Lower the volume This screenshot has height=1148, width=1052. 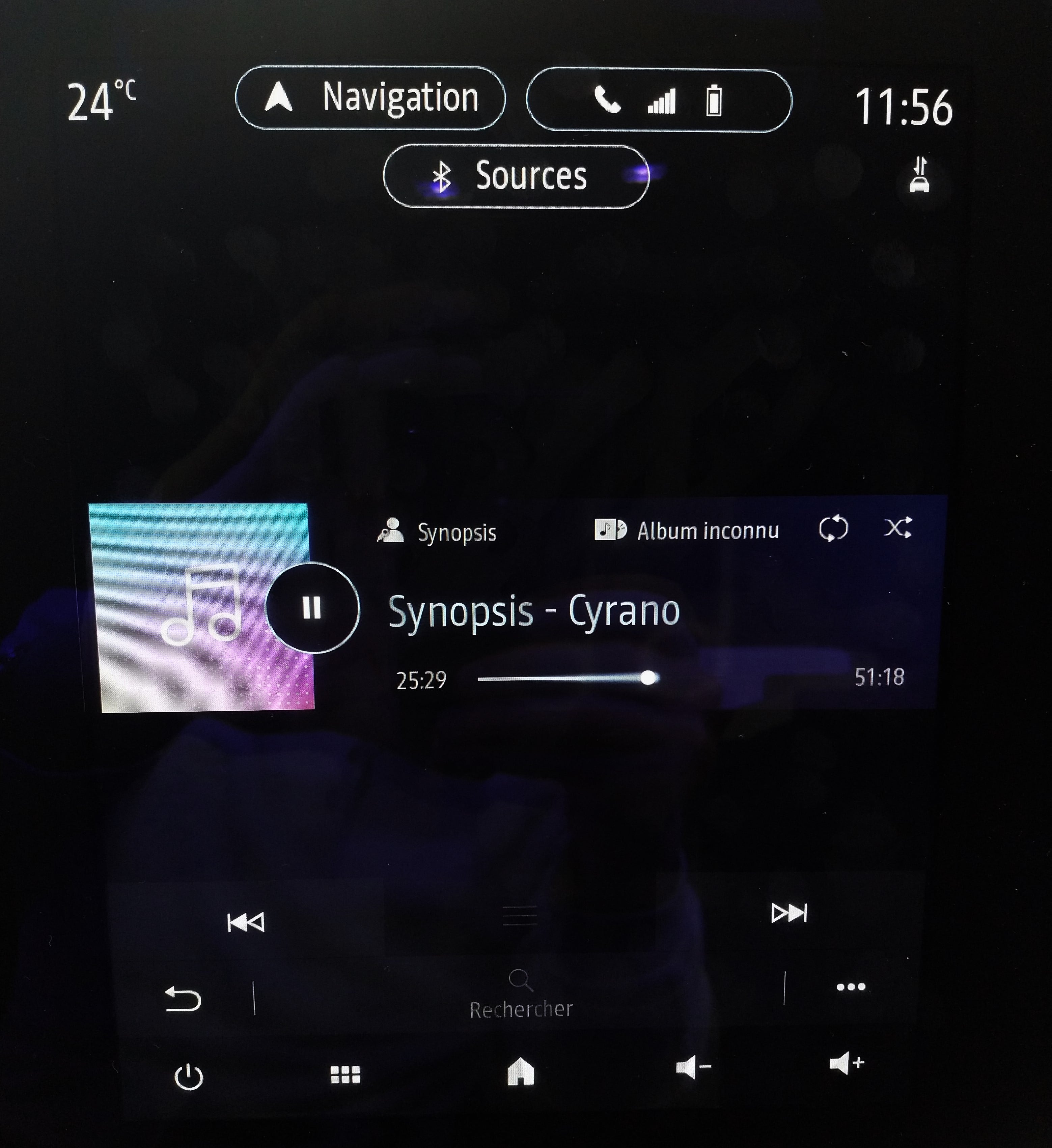click(693, 1067)
